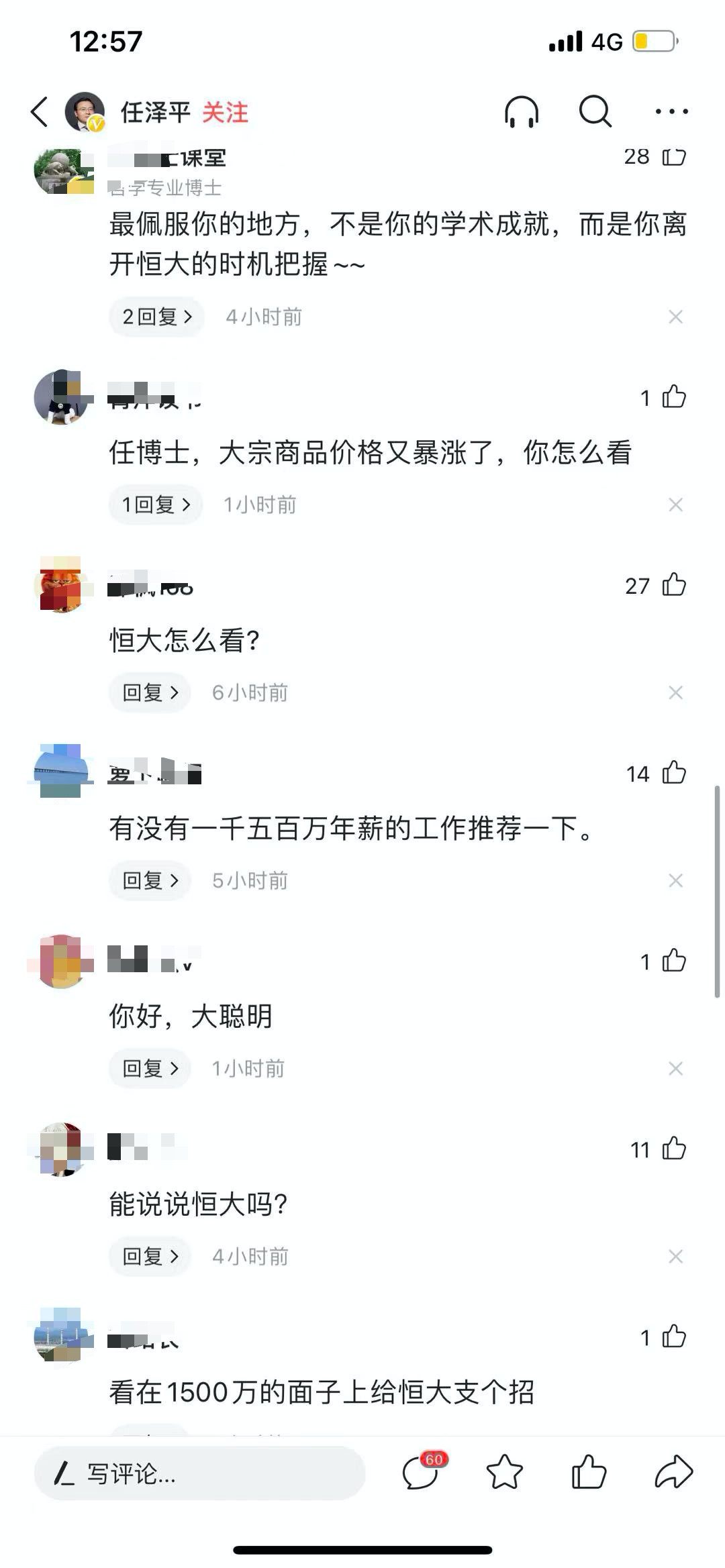Dismiss the comment 能说说恒大吗?
The image size is (725, 1568).
coord(675,1256)
